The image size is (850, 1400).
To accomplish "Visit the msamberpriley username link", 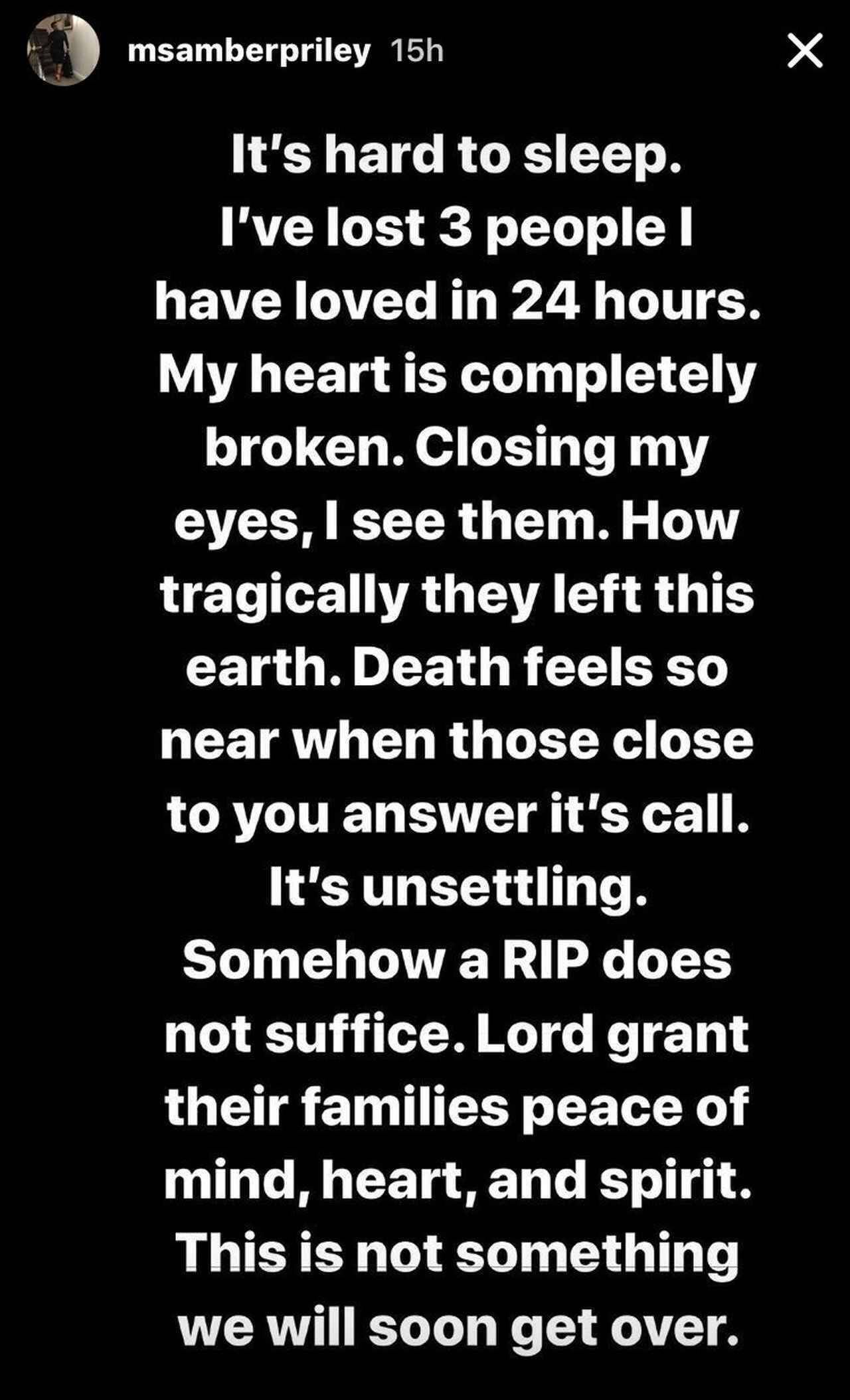I will (248, 52).
